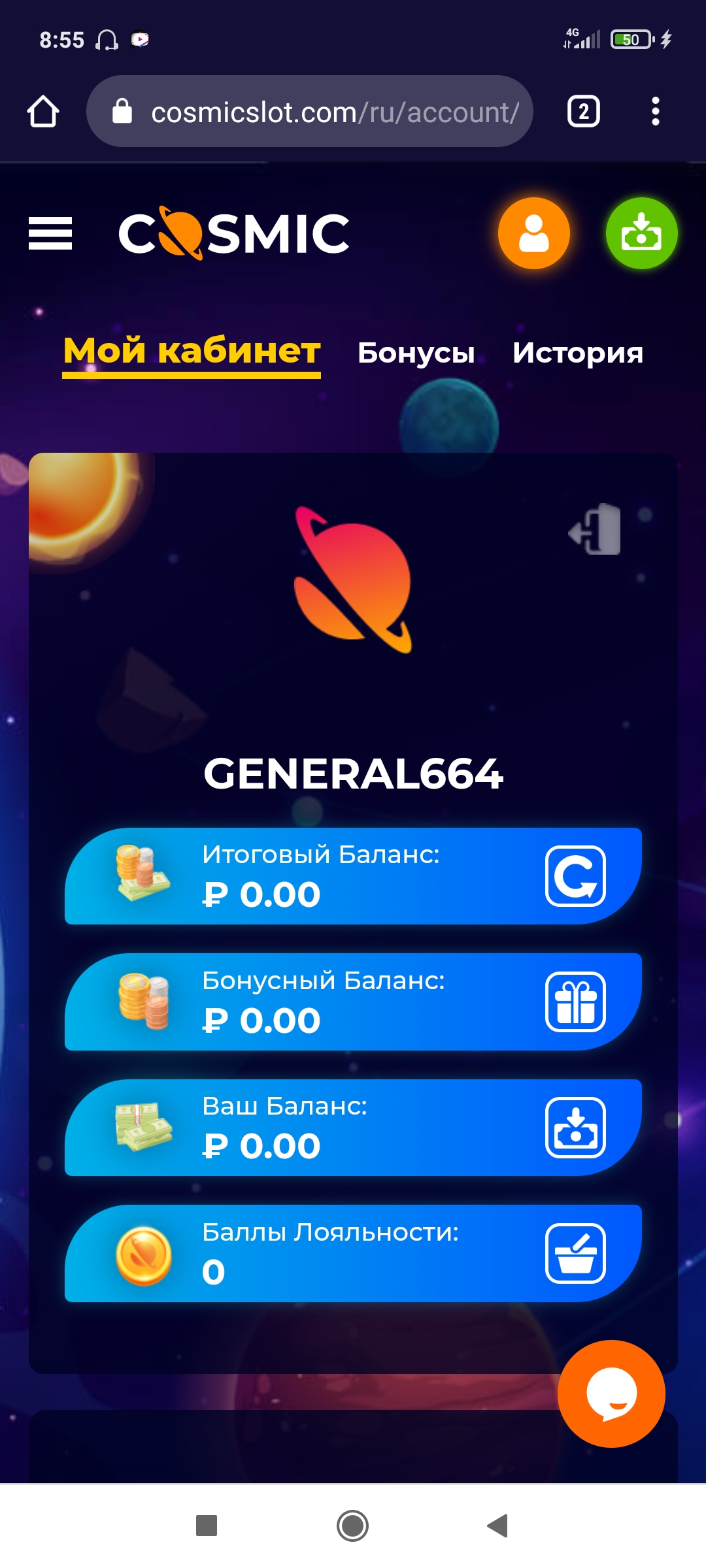Go back using system navigation
706x1568 pixels.
click(x=498, y=1526)
